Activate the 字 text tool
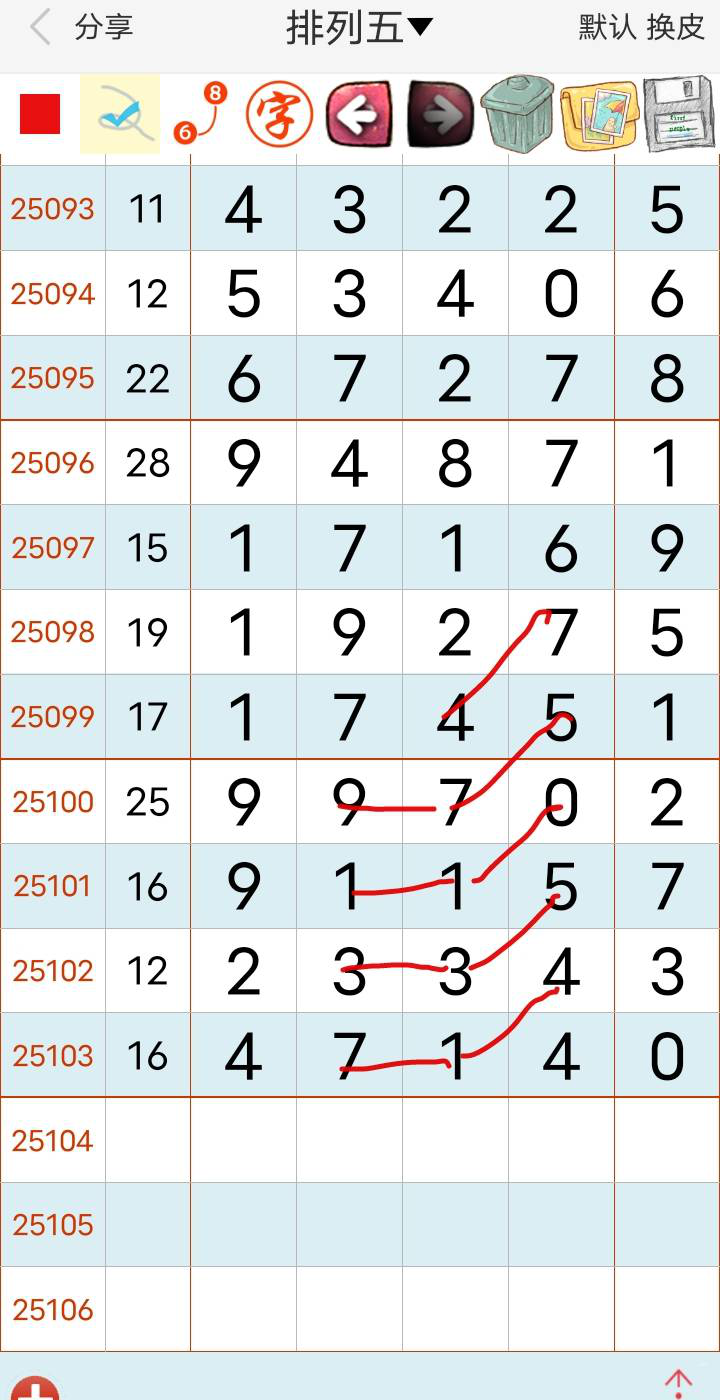Image resolution: width=720 pixels, height=1400 pixels. [280, 114]
